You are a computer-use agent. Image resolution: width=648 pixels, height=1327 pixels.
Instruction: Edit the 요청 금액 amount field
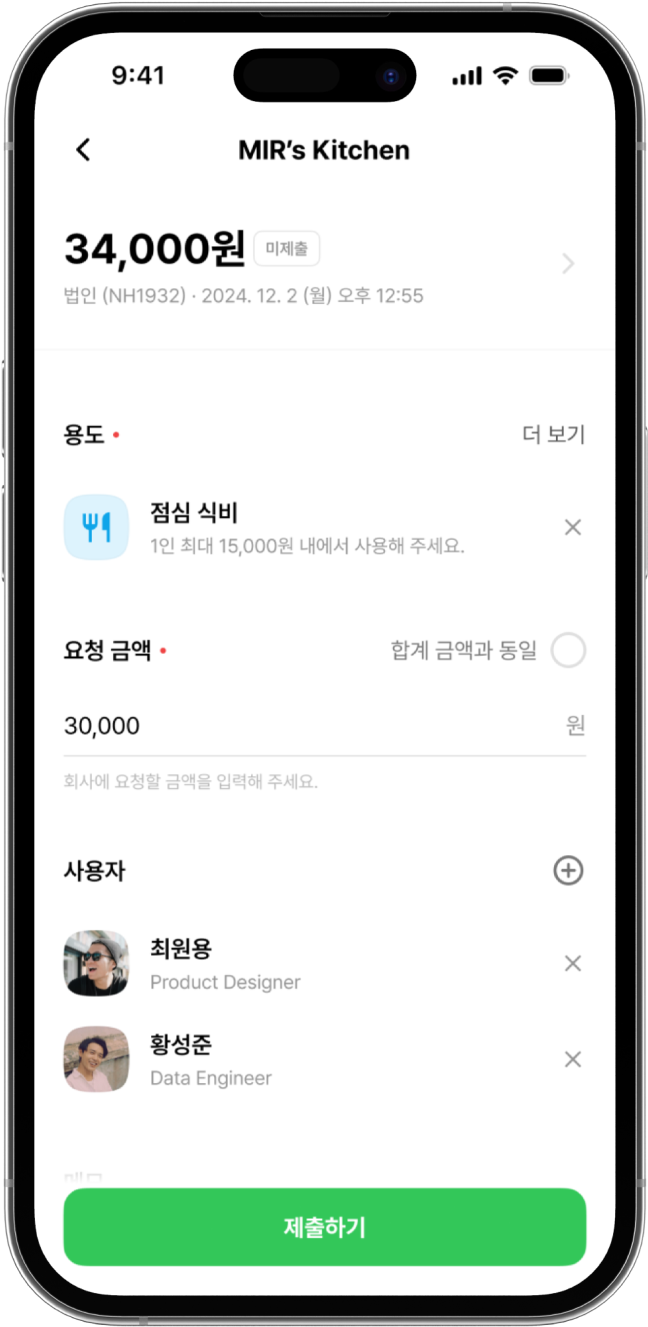tap(300, 726)
